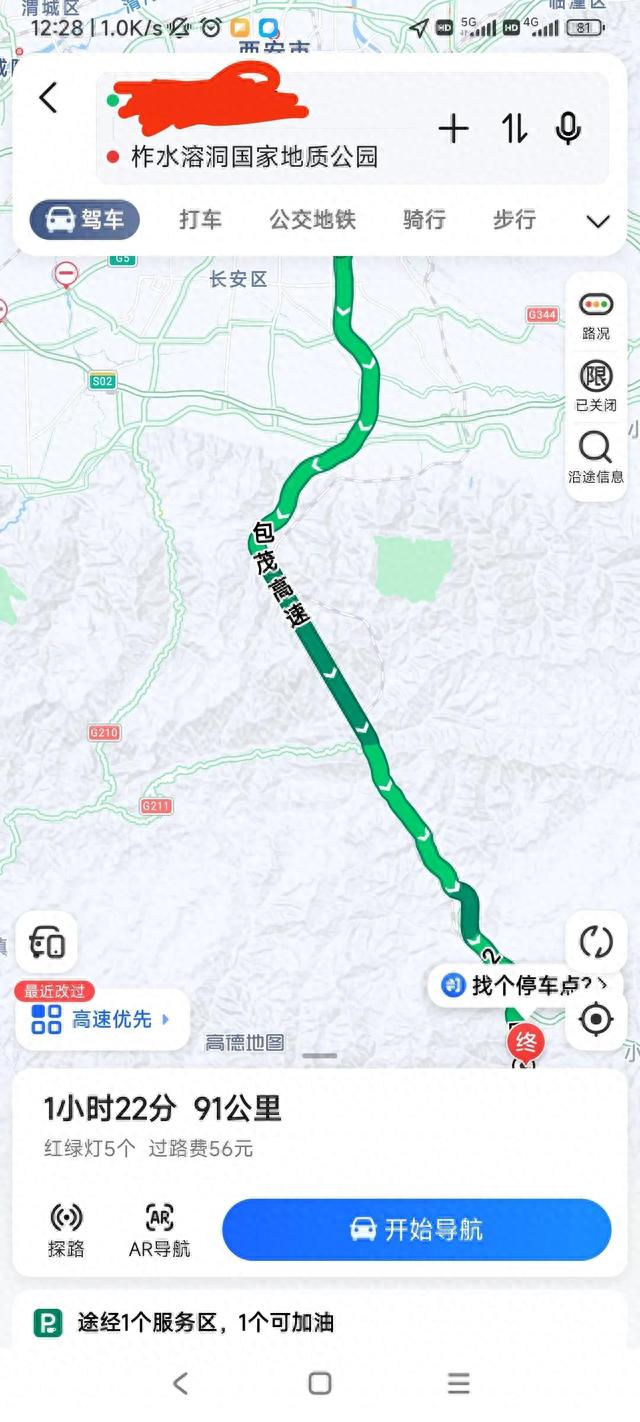Expand more travel modes

pos(598,221)
